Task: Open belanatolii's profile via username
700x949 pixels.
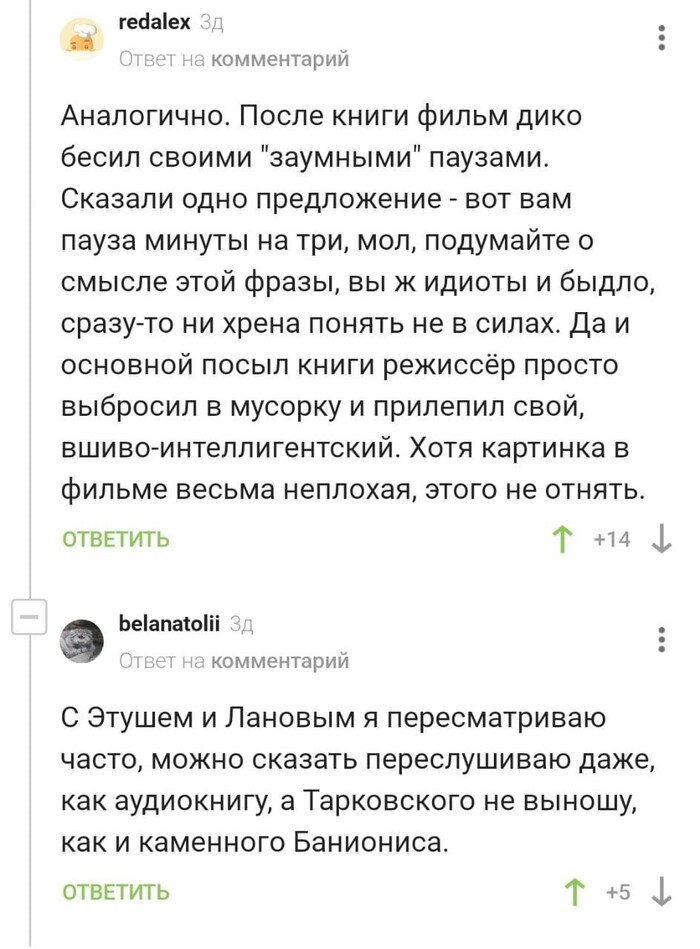Action: (169, 624)
